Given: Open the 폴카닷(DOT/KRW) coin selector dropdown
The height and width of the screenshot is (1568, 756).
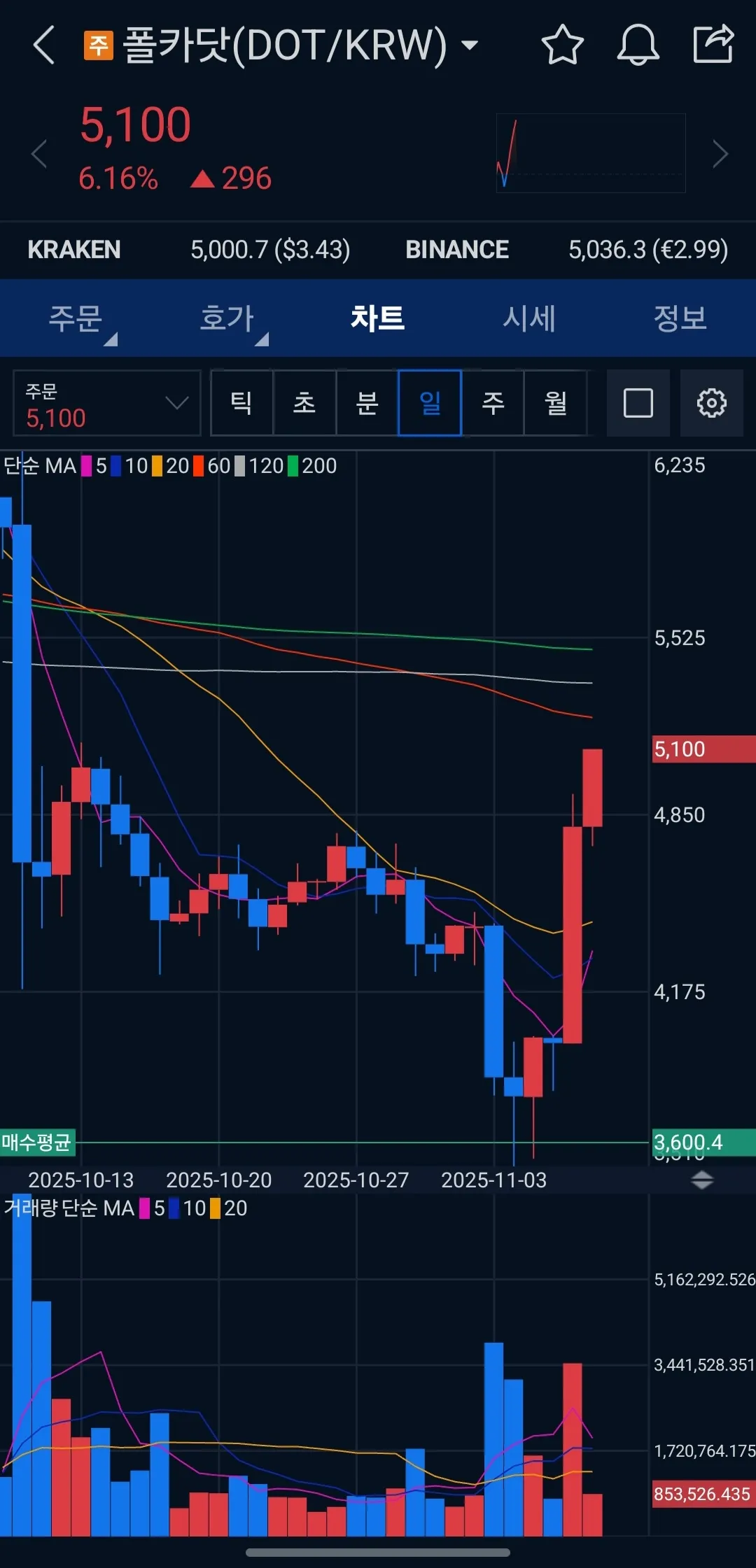Looking at the screenshot, I should coord(470,45).
